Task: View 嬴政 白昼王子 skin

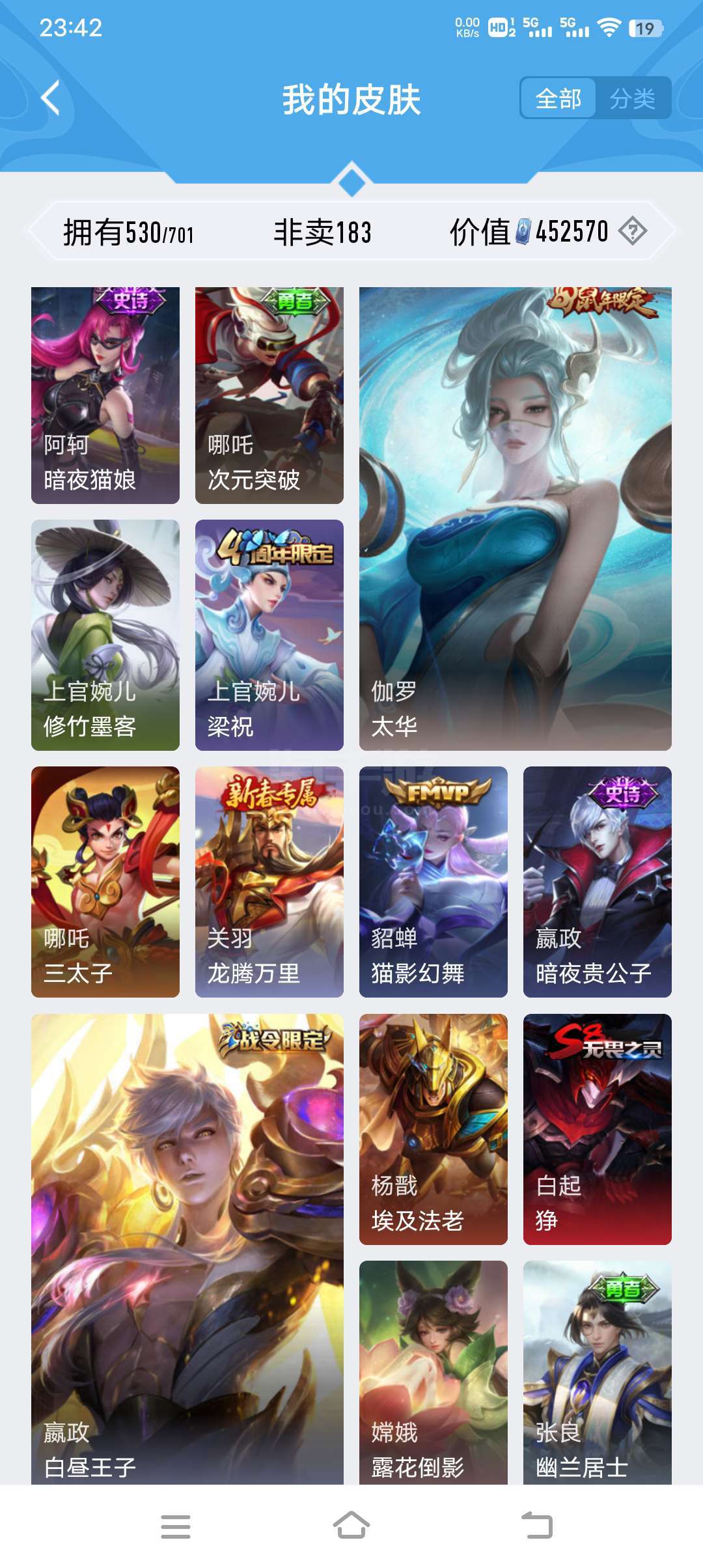Action: point(187,1249)
